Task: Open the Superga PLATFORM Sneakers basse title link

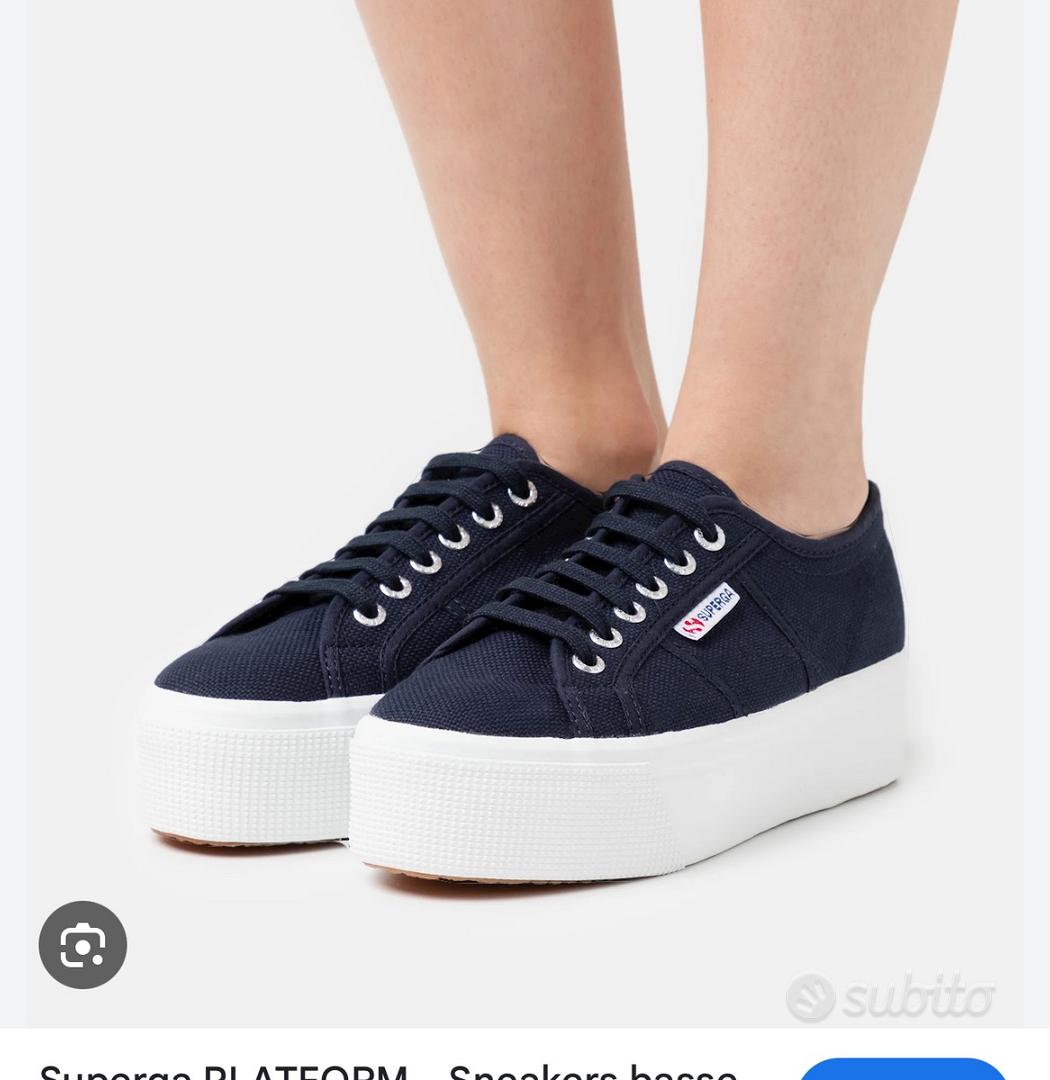Action: point(388,1070)
